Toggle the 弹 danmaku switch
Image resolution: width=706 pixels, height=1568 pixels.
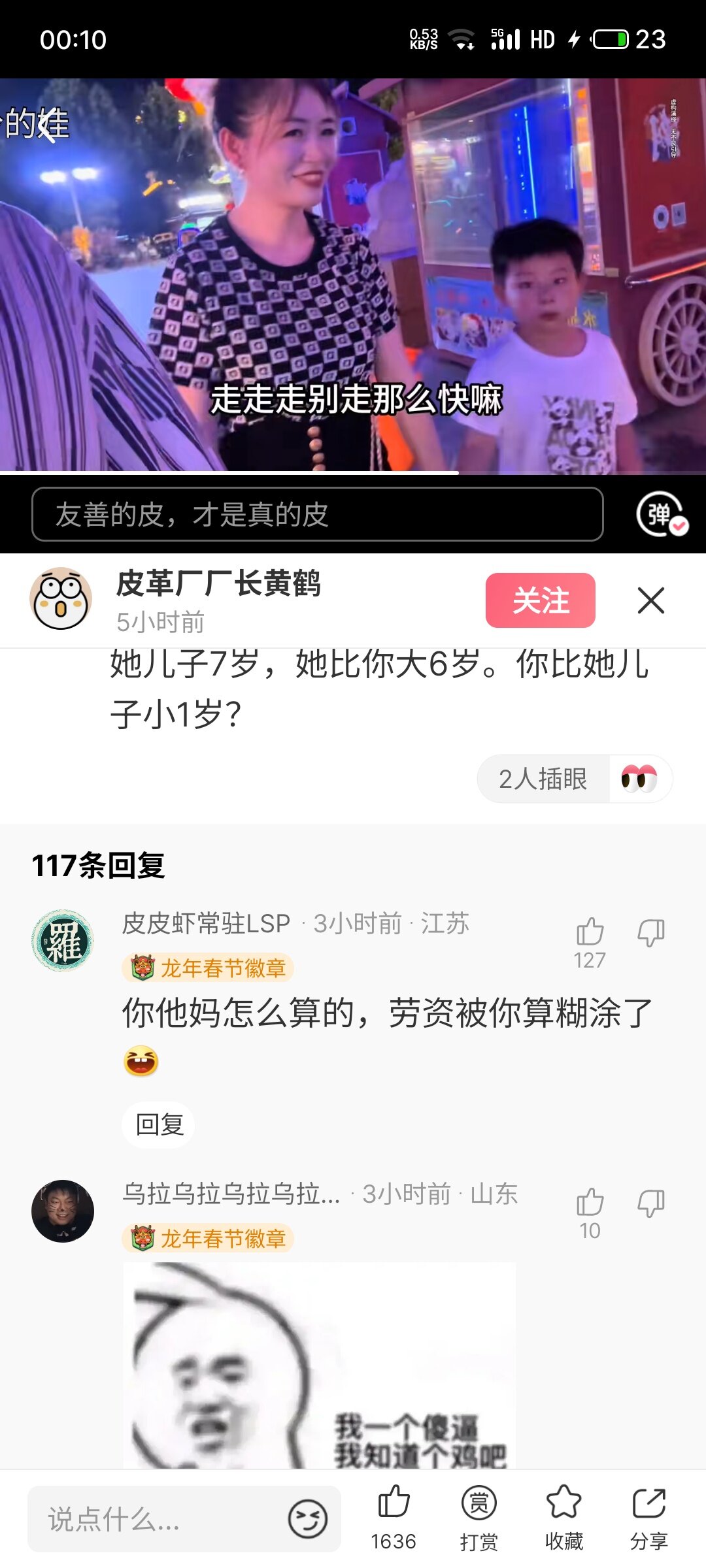[661, 514]
